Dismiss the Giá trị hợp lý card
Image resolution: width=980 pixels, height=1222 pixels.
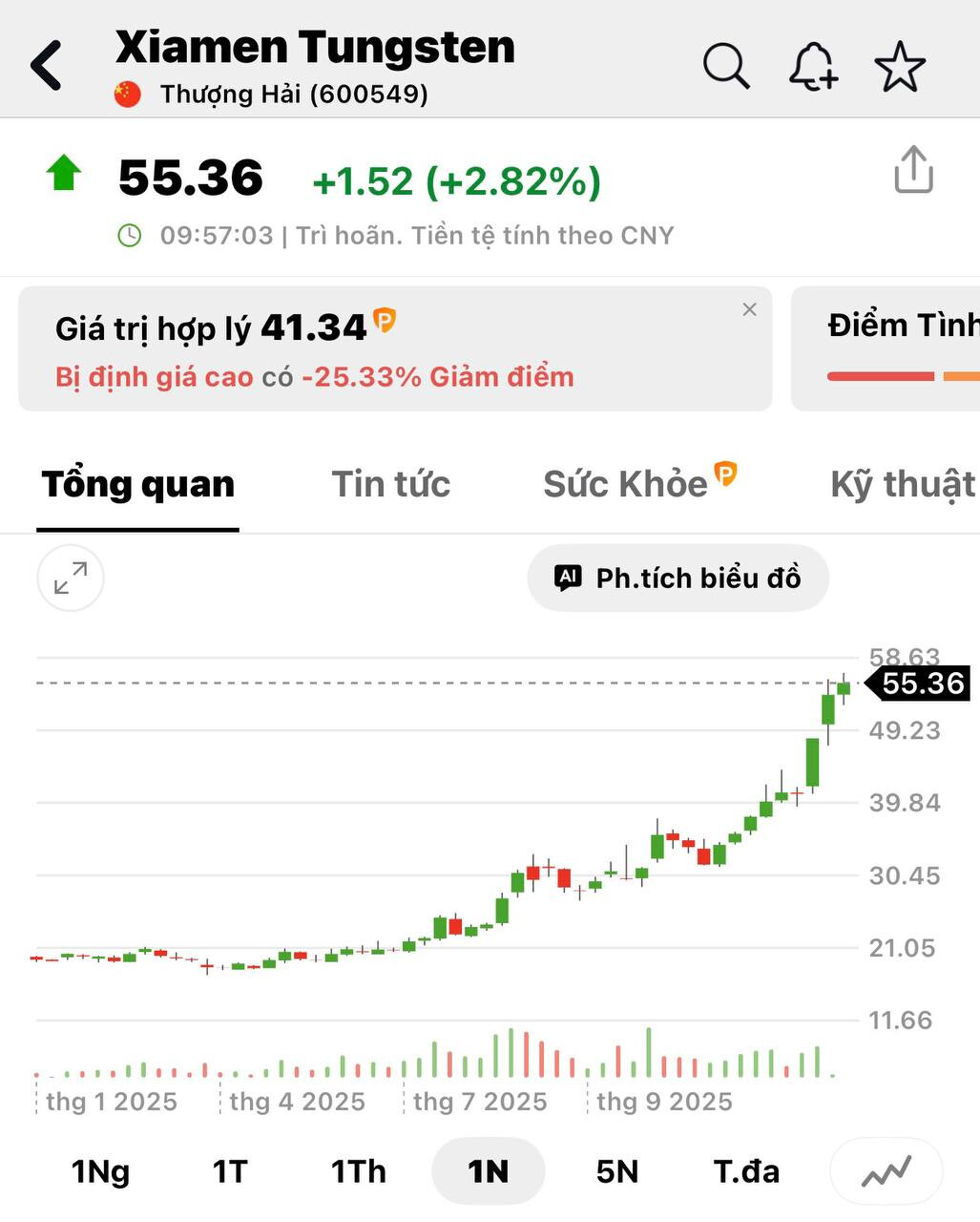point(749,309)
